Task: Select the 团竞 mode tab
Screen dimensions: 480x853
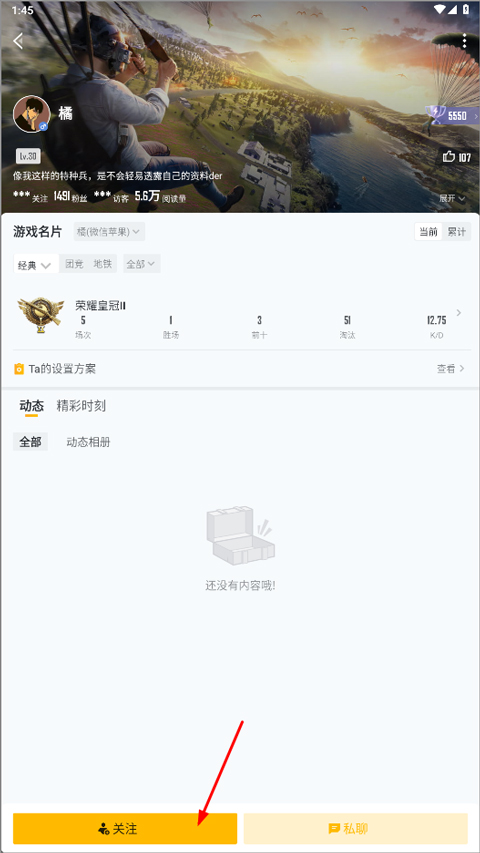Action: click(x=75, y=264)
